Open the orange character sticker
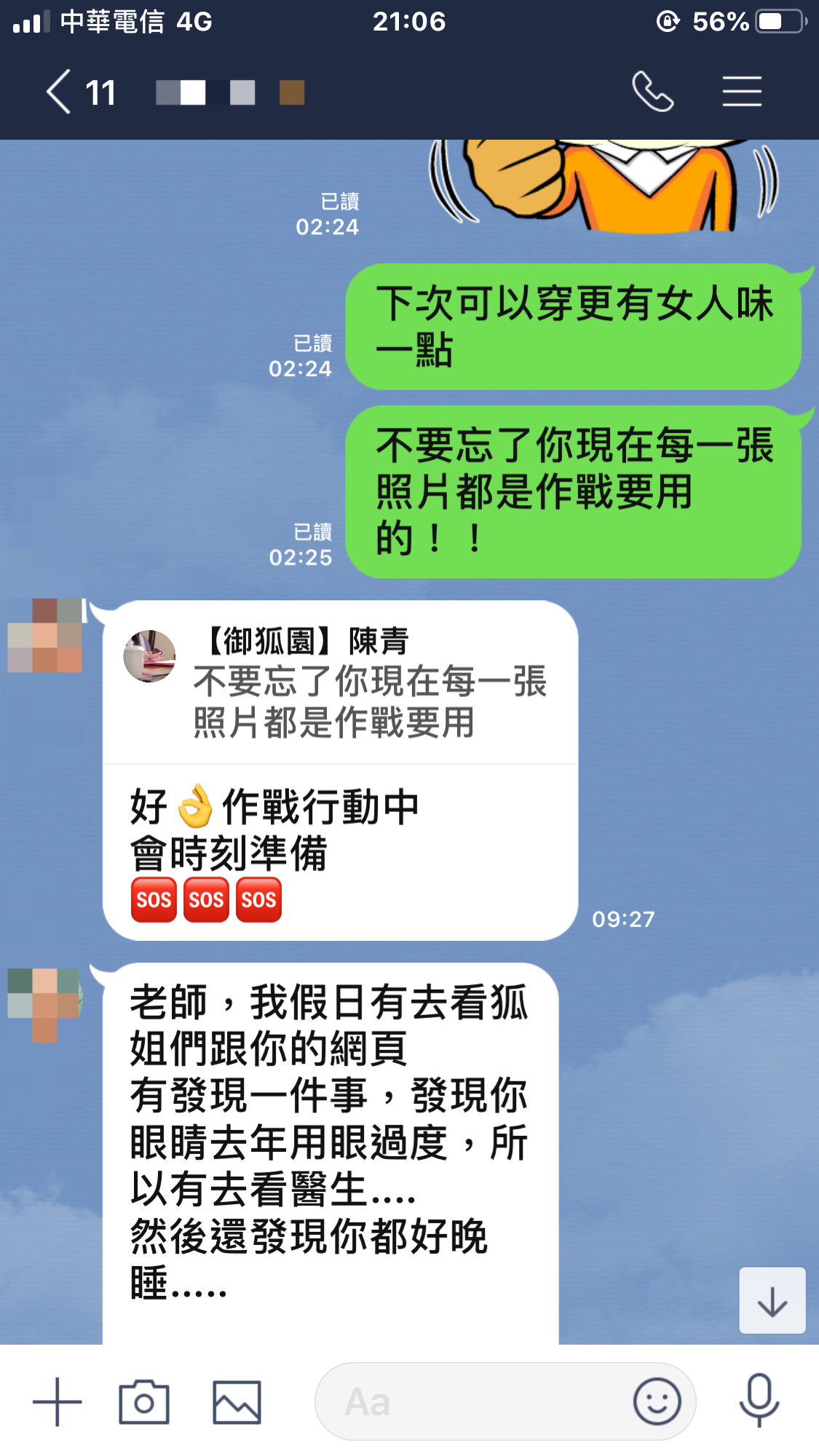Viewport: 819px width, 1456px height. pyautogui.click(x=604, y=186)
